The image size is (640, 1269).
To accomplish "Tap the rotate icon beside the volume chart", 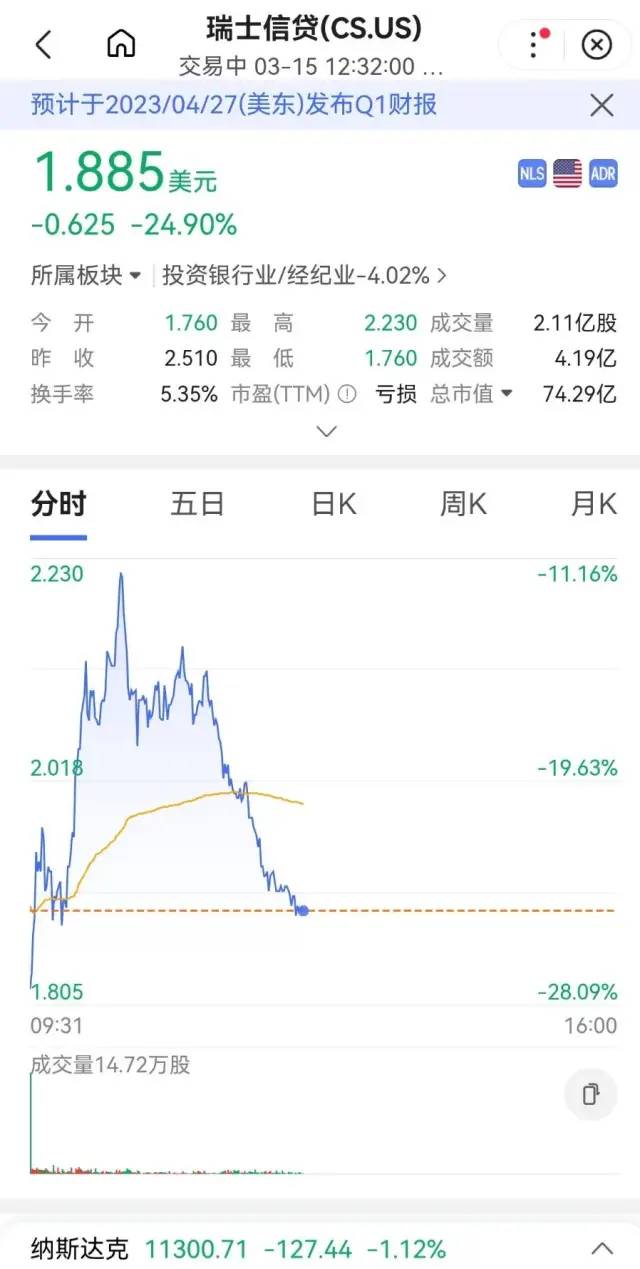I will click(590, 1093).
